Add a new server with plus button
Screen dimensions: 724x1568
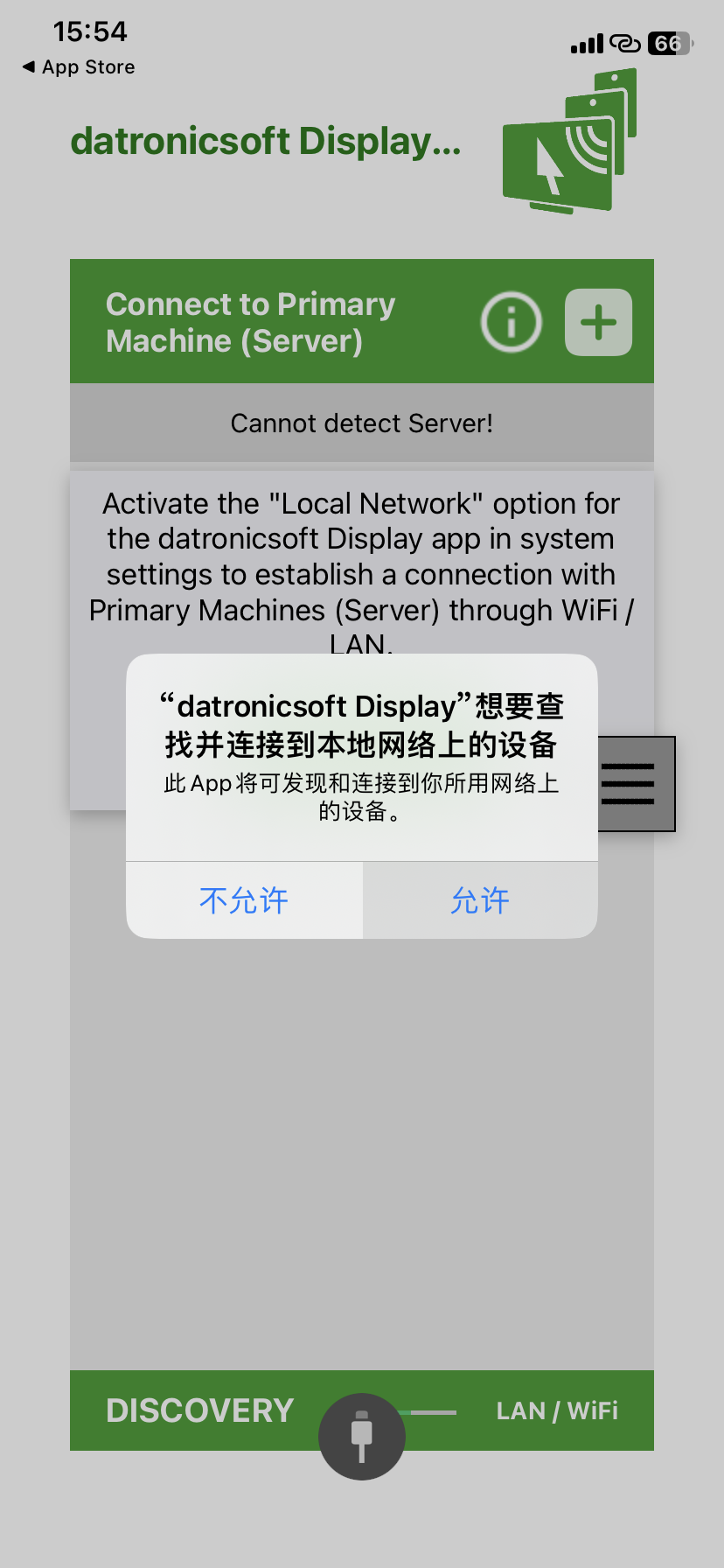click(x=599, y=322)
